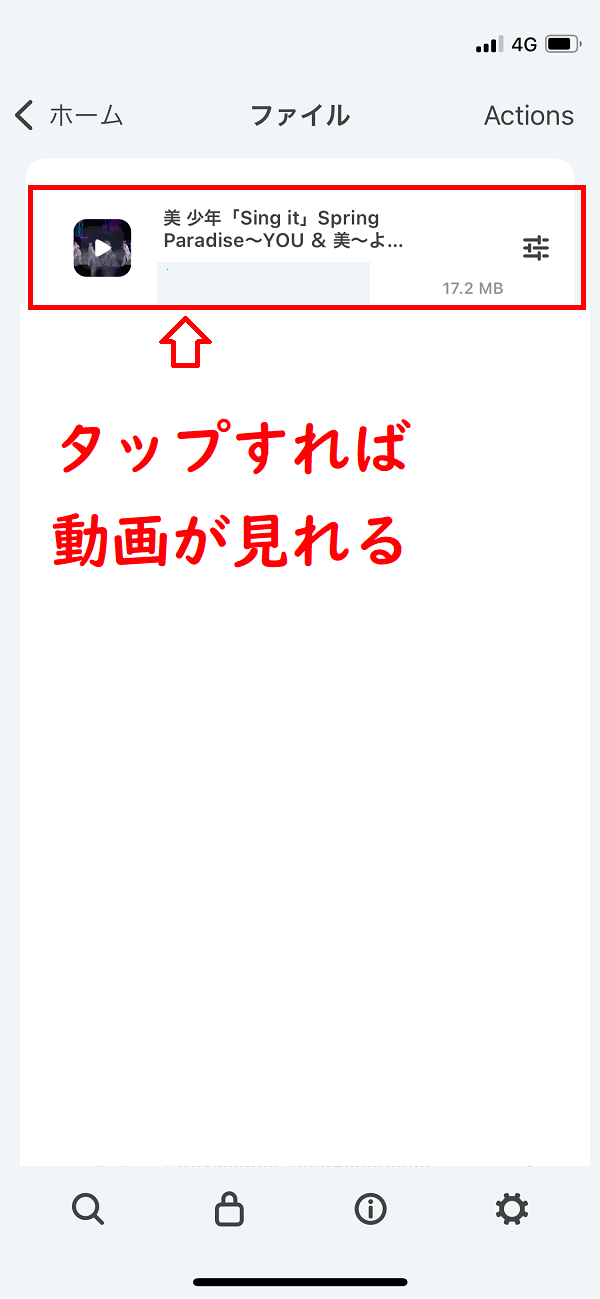Open the Actions menu

tap(528, 116)
